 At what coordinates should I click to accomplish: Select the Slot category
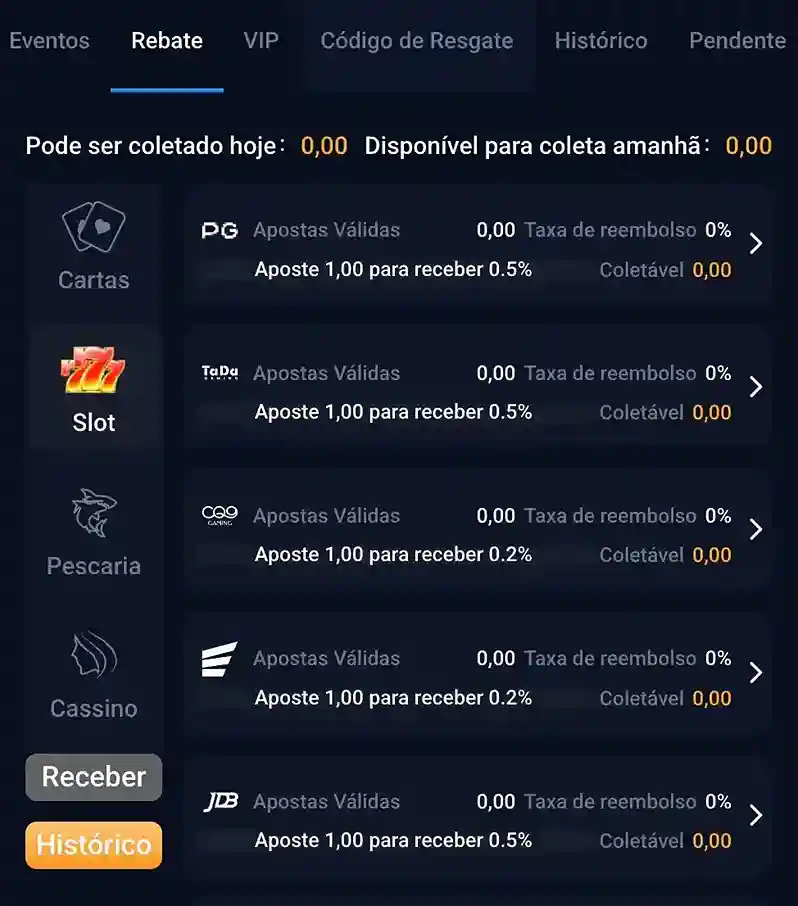pos(94,390)
